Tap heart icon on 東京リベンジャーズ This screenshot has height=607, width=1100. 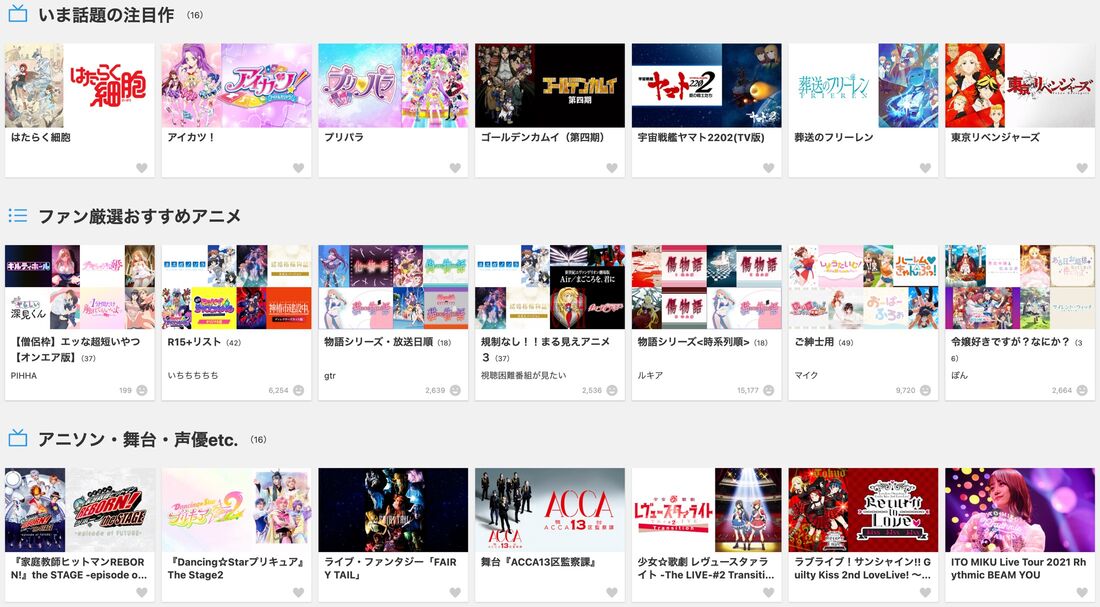[x=1082, y=168]
